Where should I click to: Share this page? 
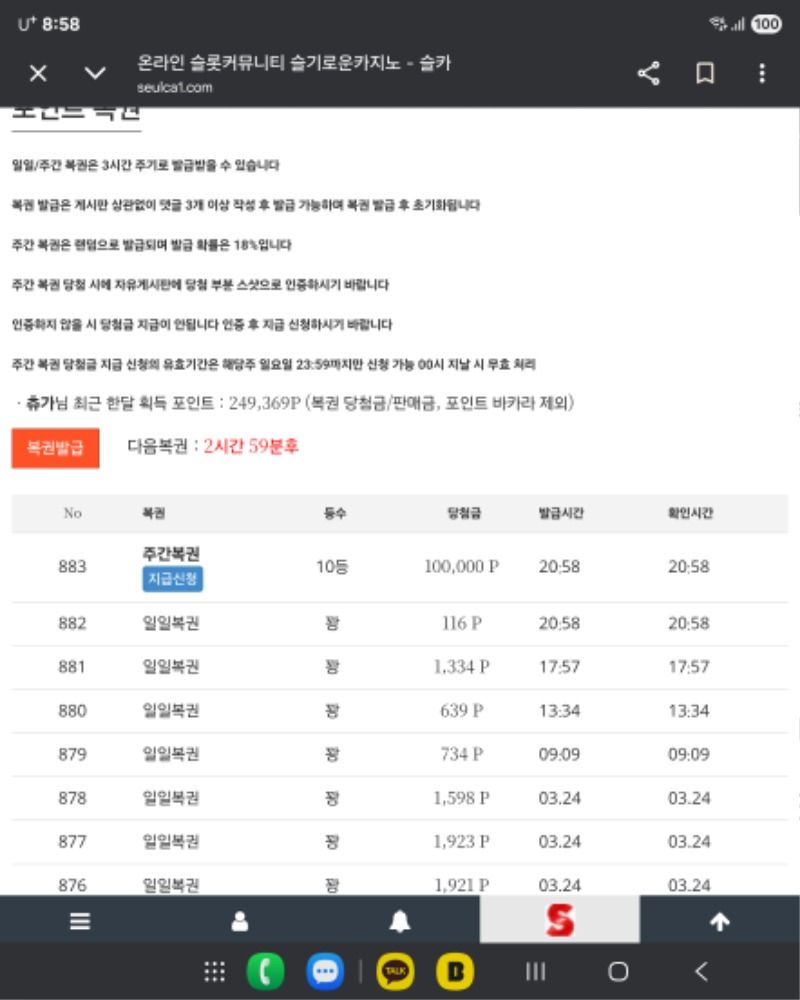[x=648, y=74]
